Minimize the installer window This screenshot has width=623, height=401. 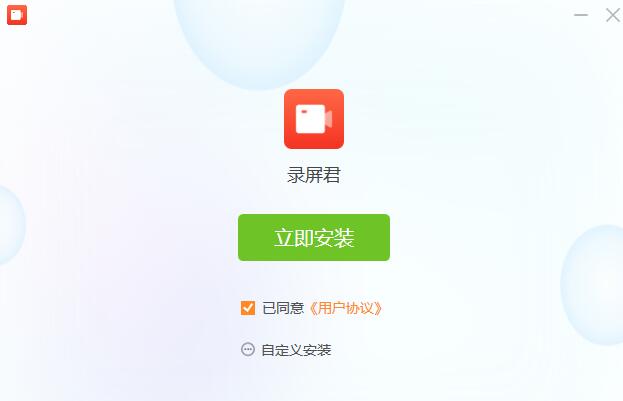(x=581, y=15)
